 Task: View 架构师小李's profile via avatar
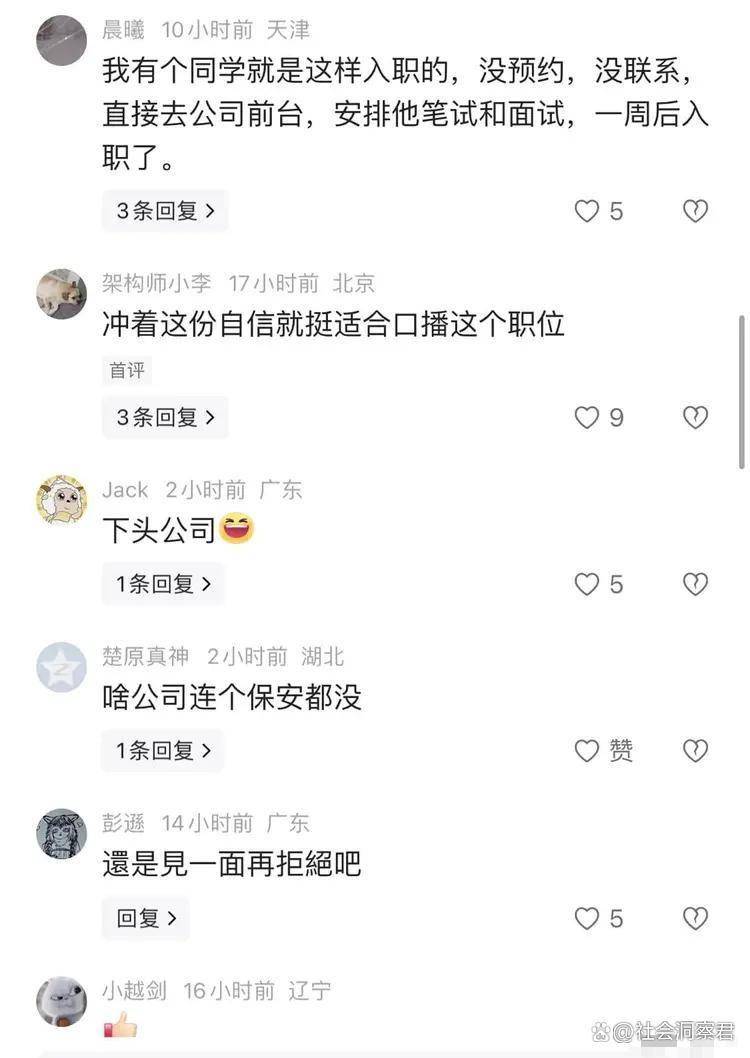tap(62, 294)
